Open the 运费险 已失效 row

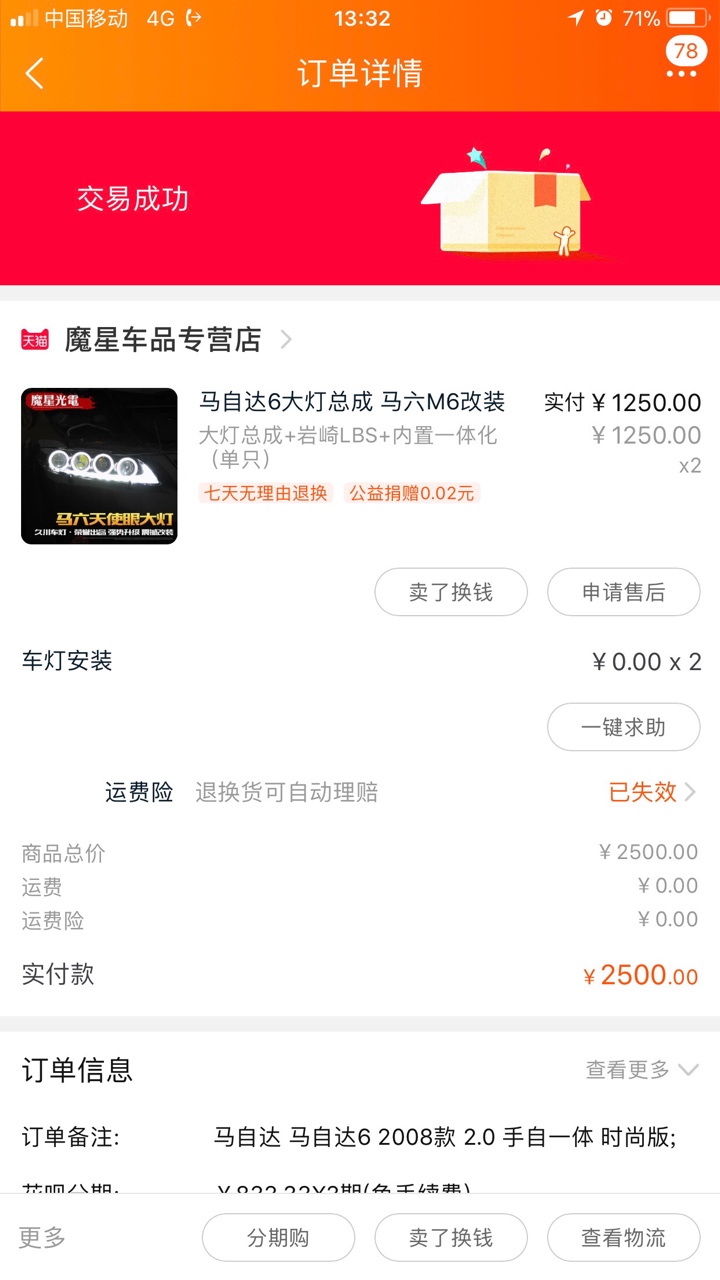click(x=360, y=792)
